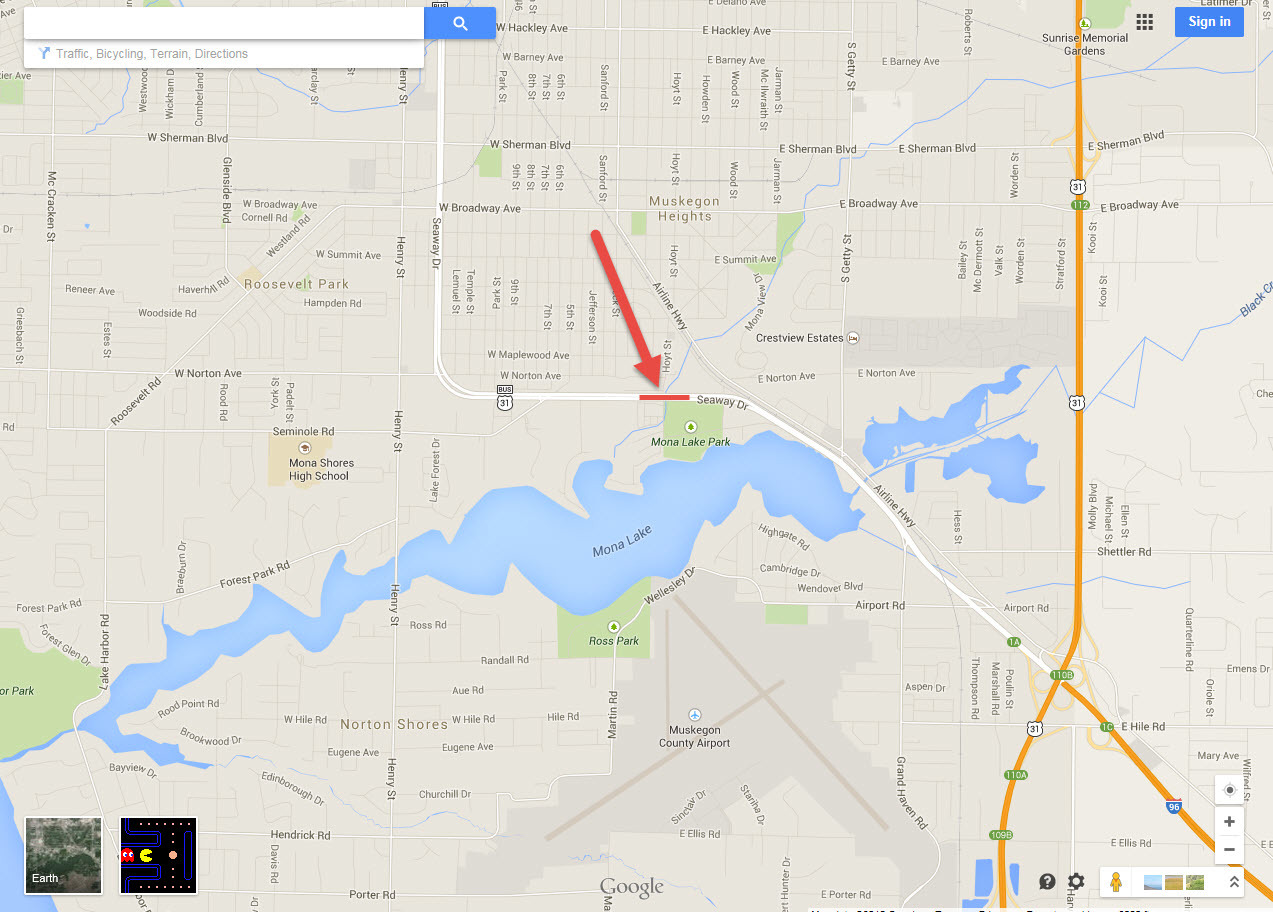Image resolution: width=1273 pixels, height=912 pixels.
Task: Zoom out of the map
Action: (x=1229, y=850)
